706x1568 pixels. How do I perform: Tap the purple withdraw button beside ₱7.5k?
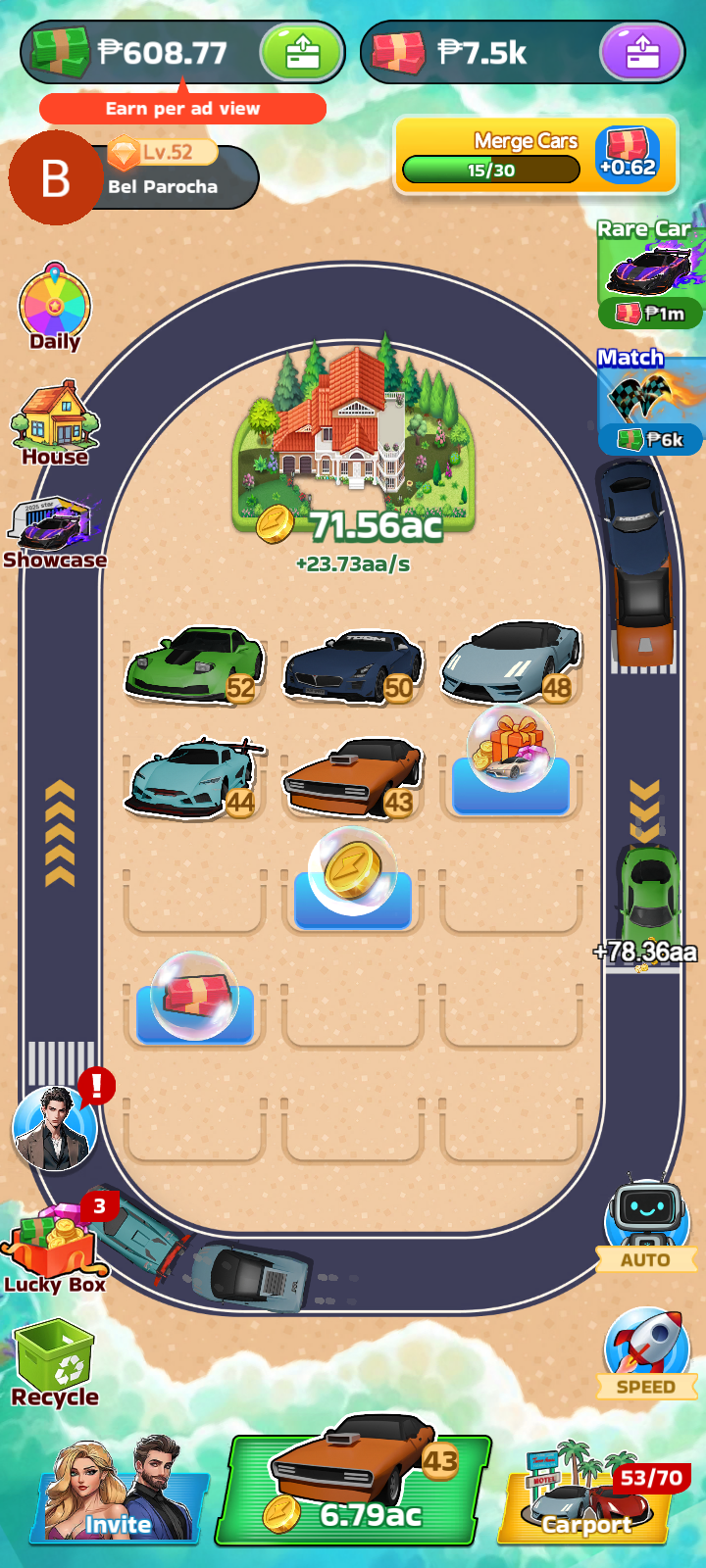tap(642, 52)
